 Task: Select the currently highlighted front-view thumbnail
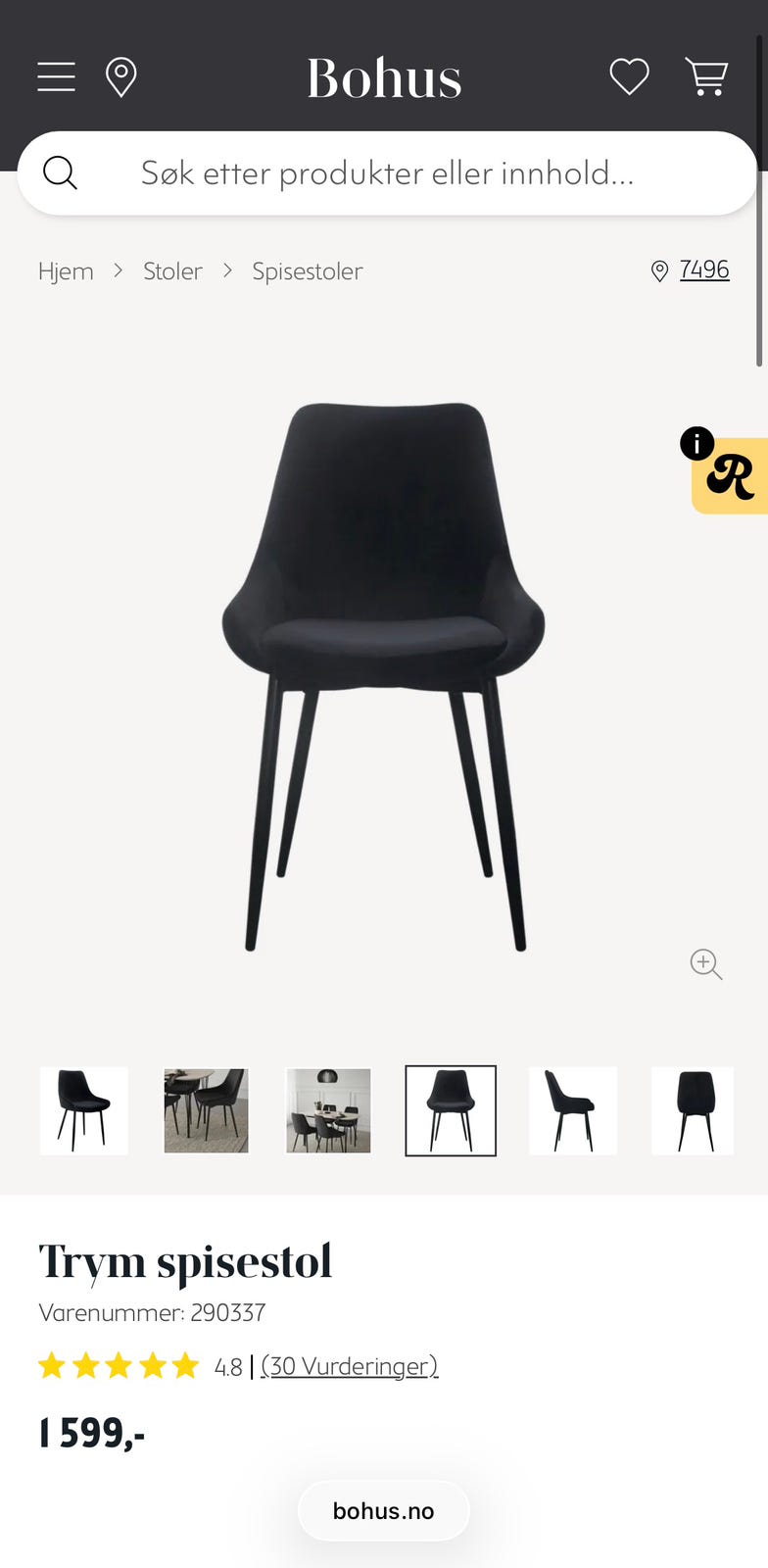[x=451, y=1111]
